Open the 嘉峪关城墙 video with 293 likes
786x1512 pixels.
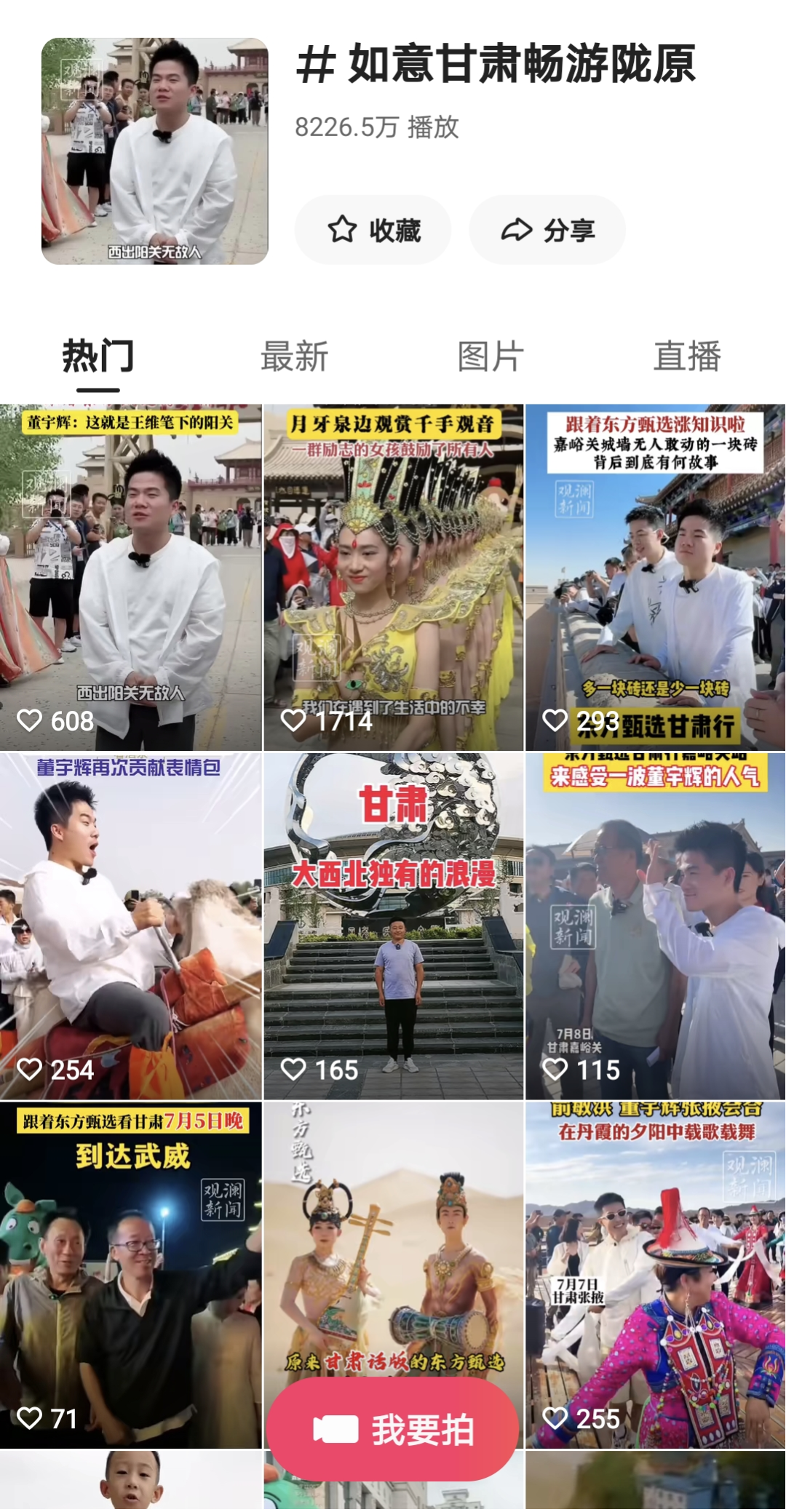click(x=655, y=576)
